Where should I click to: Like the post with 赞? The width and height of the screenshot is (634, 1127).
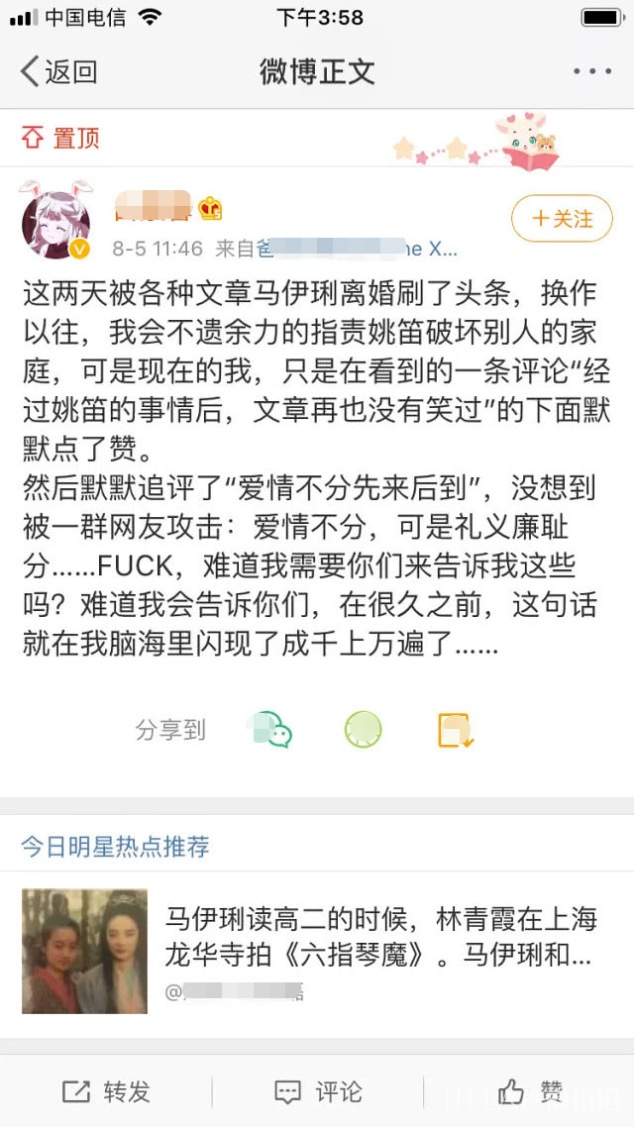pyautogui.click(x=530, y=1091)
